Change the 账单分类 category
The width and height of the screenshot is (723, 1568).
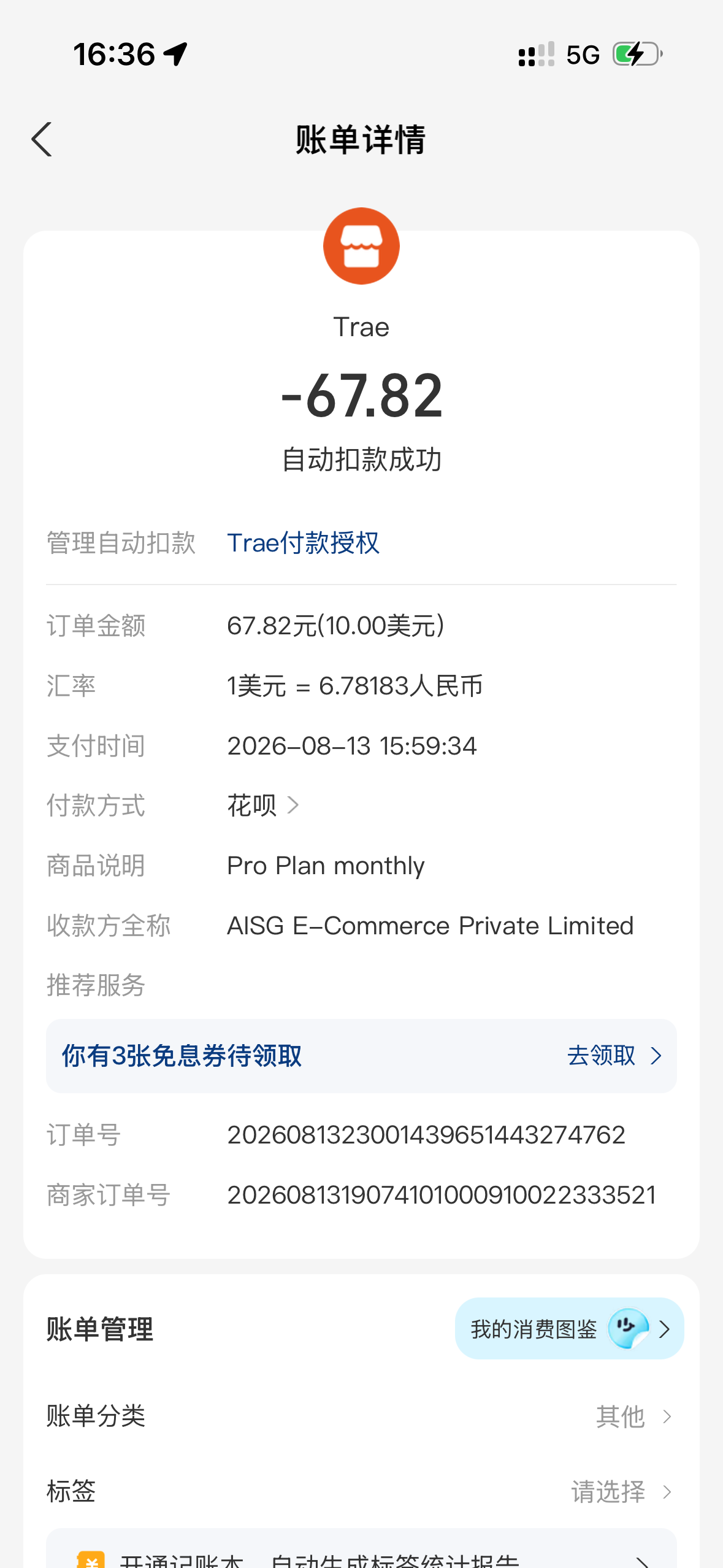pos(361,1416)
